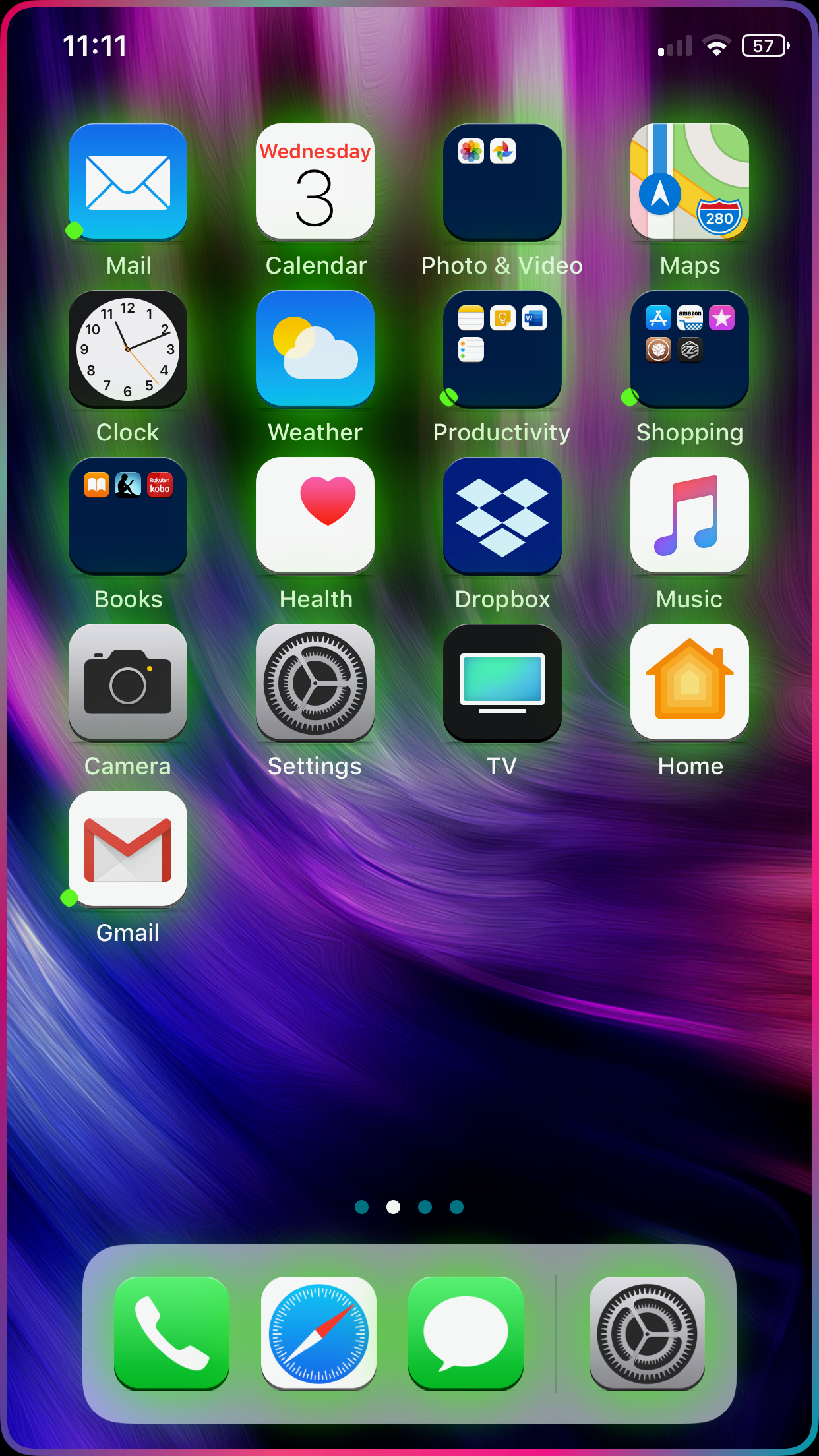Open the Dropbox app

point(502,516)
